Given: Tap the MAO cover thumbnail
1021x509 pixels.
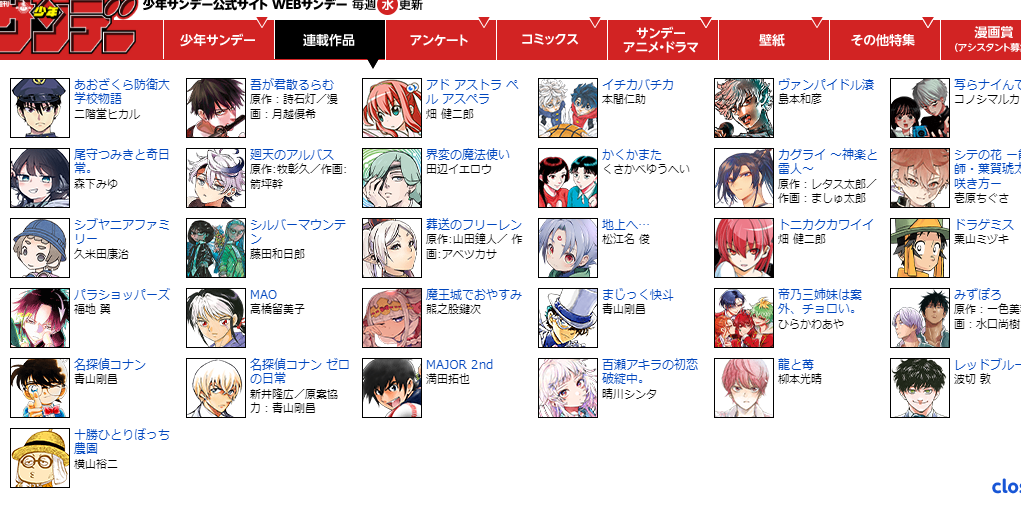Looking at the screenshot, I should click(216, 318).
